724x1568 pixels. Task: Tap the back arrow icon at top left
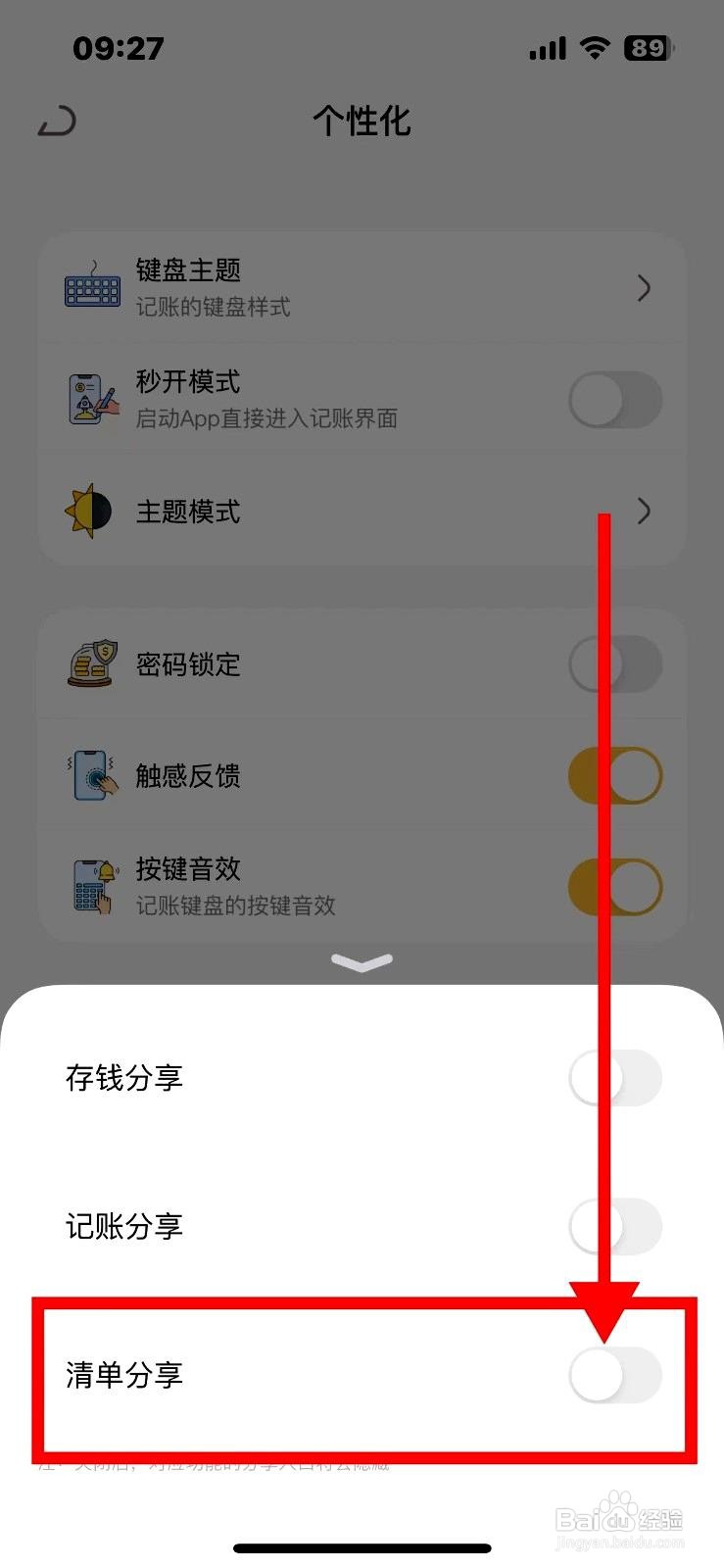[55, 122]
